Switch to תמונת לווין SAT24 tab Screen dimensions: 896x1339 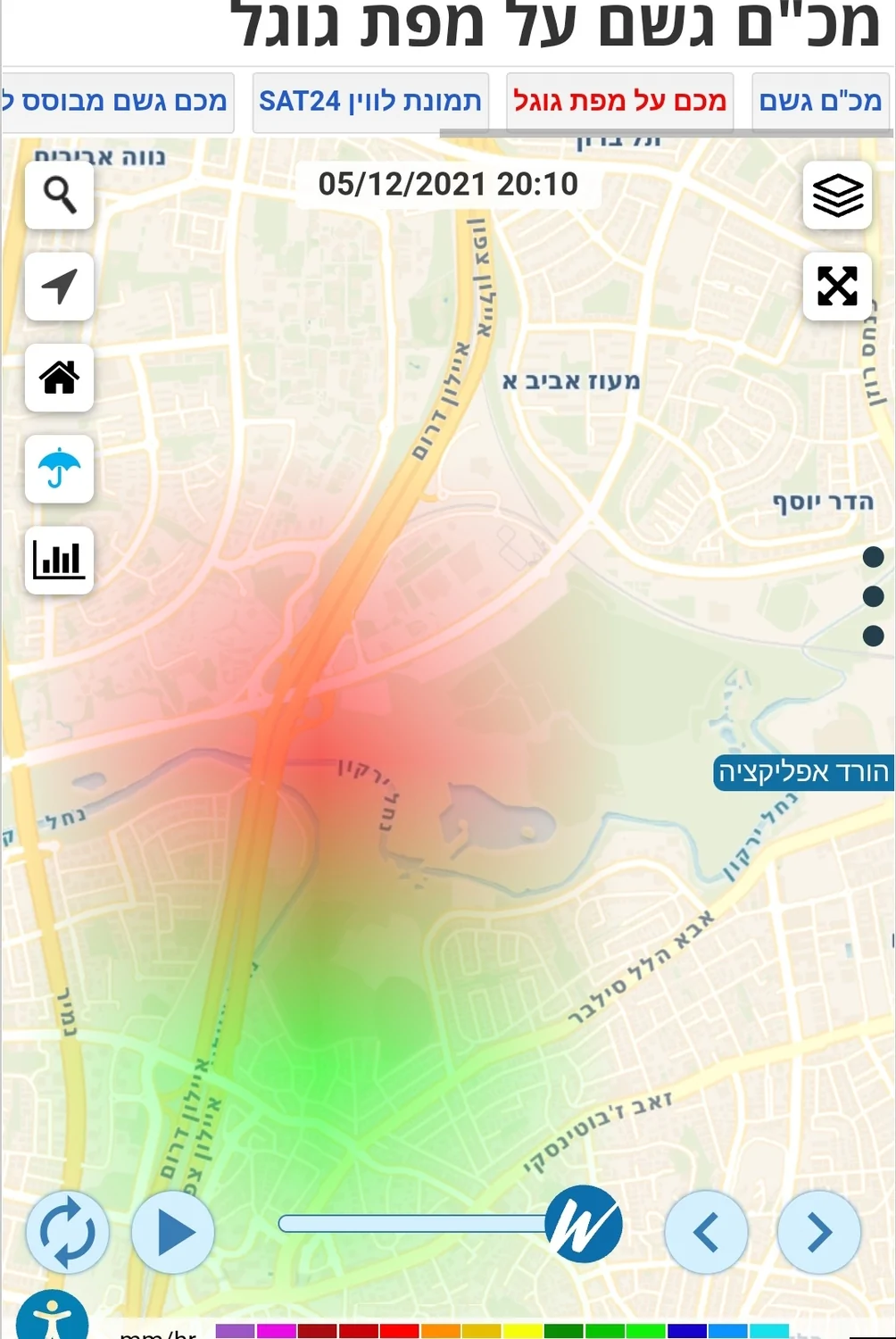(x=370, y=102)
